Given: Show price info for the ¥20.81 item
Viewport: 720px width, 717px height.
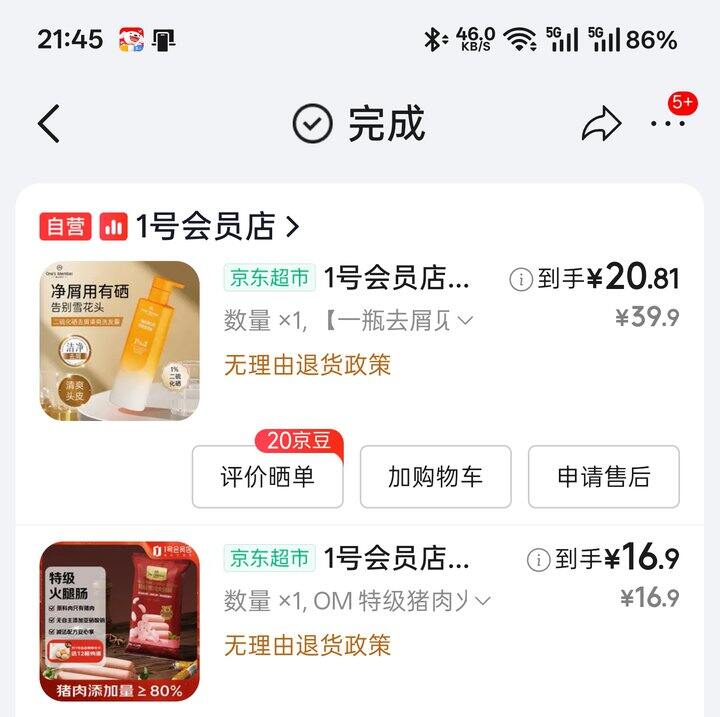Looking at the screenshot, I should pyautogui.click(x=520, y=279).
